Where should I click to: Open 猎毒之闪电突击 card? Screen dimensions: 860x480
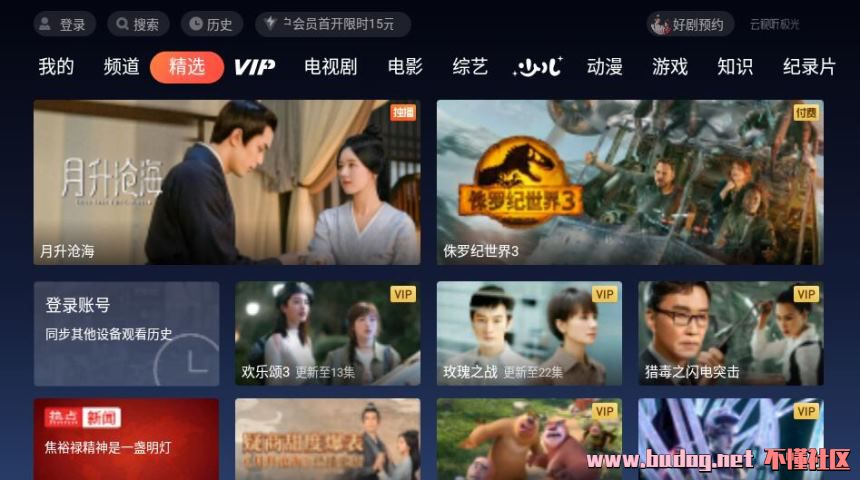coord(731,333)
